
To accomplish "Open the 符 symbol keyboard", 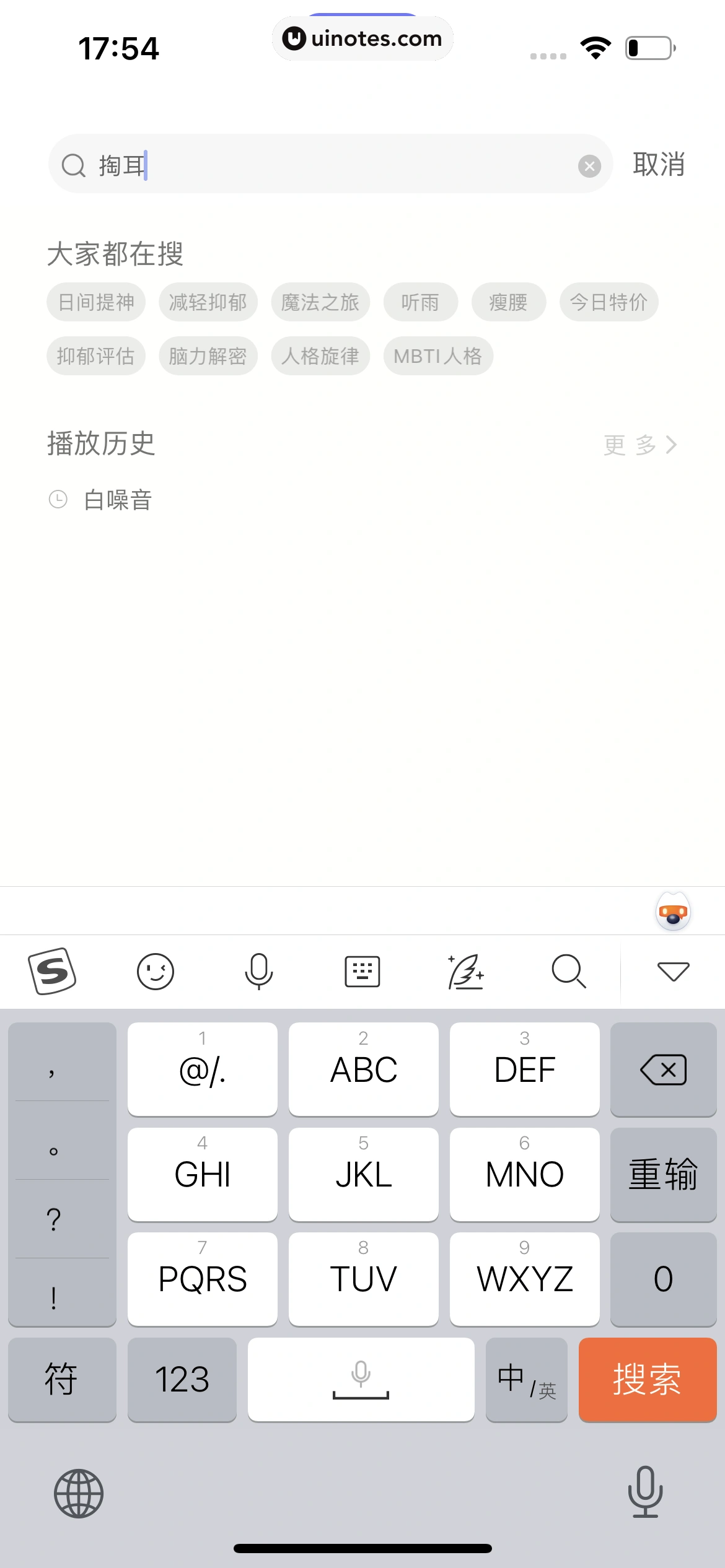I will pos(62,1380).
